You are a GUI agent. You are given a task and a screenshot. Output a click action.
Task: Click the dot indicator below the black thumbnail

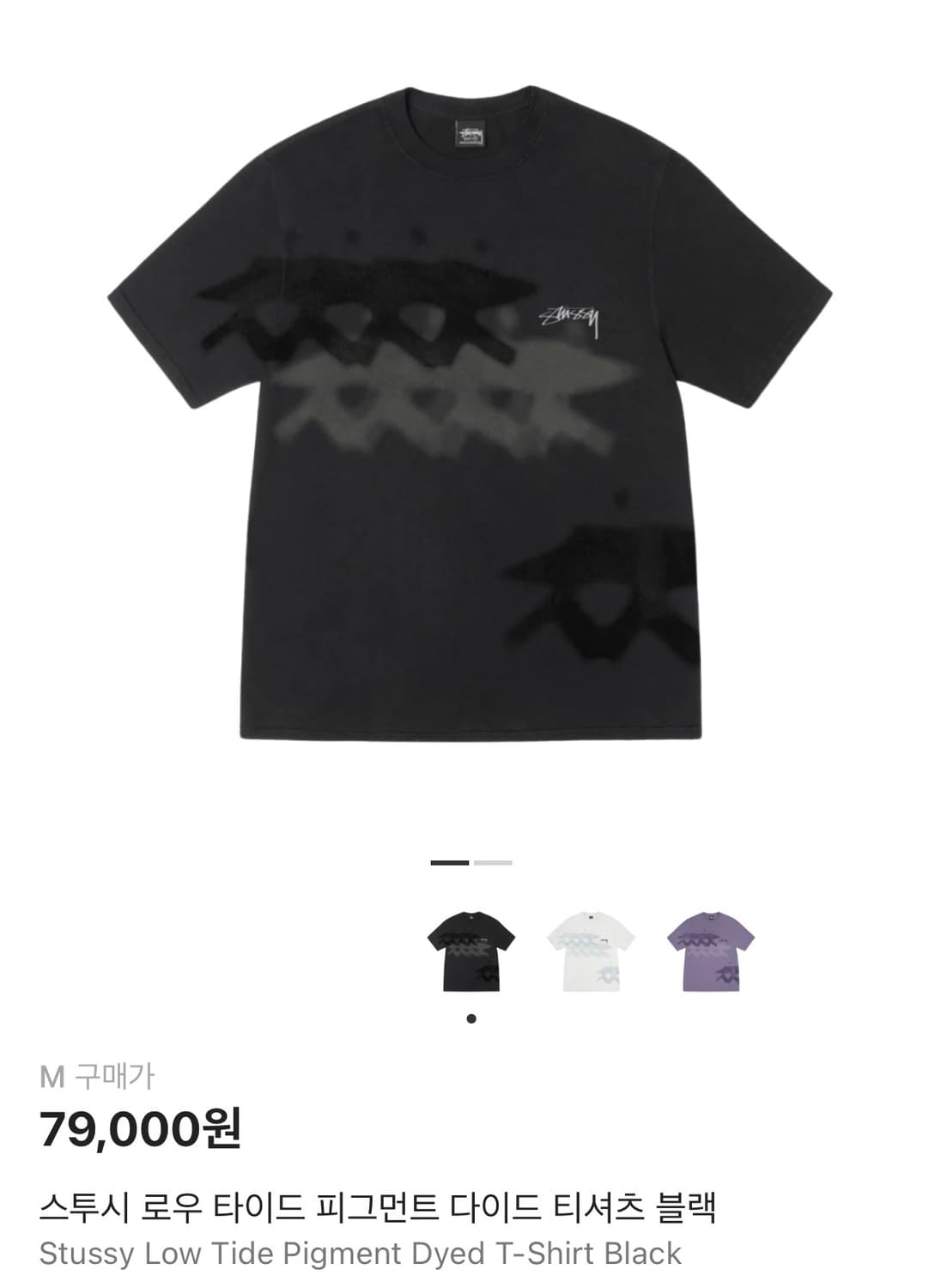(471, 1018)
